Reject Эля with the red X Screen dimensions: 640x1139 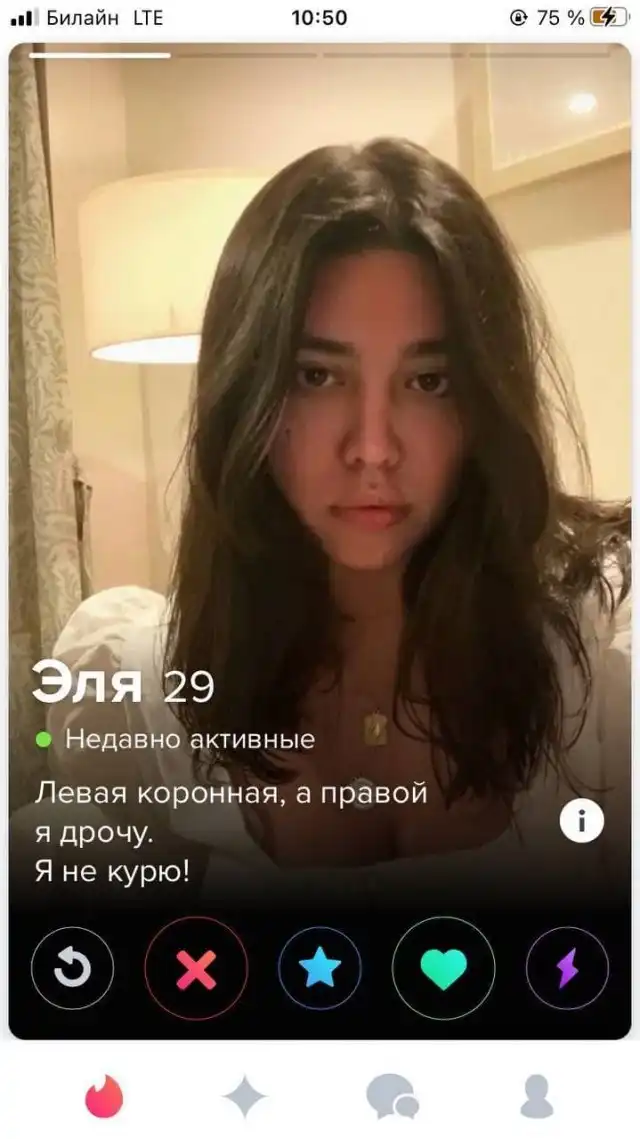click(x=196, y=968)
